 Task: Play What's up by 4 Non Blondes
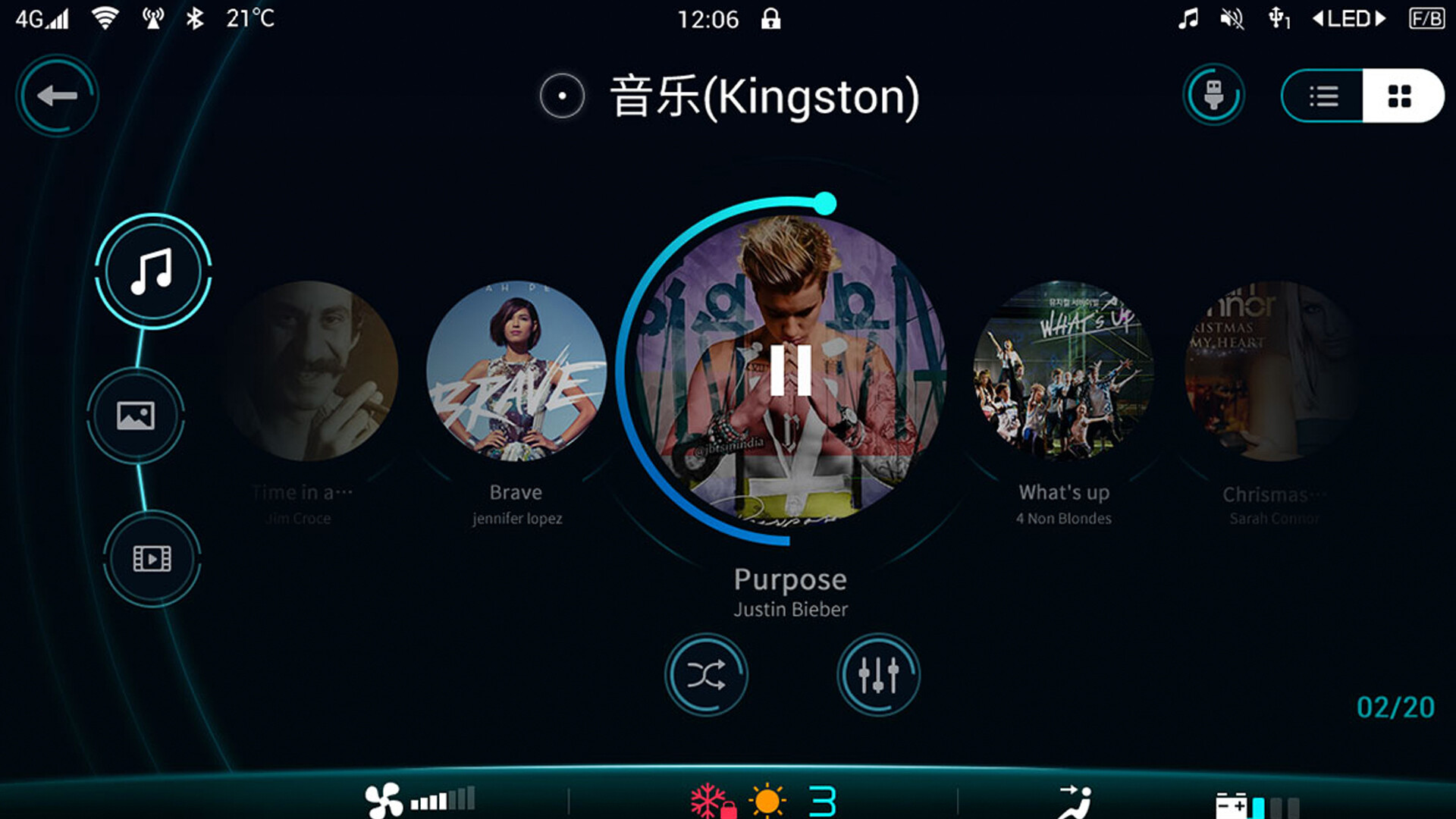click(1063, 372)
